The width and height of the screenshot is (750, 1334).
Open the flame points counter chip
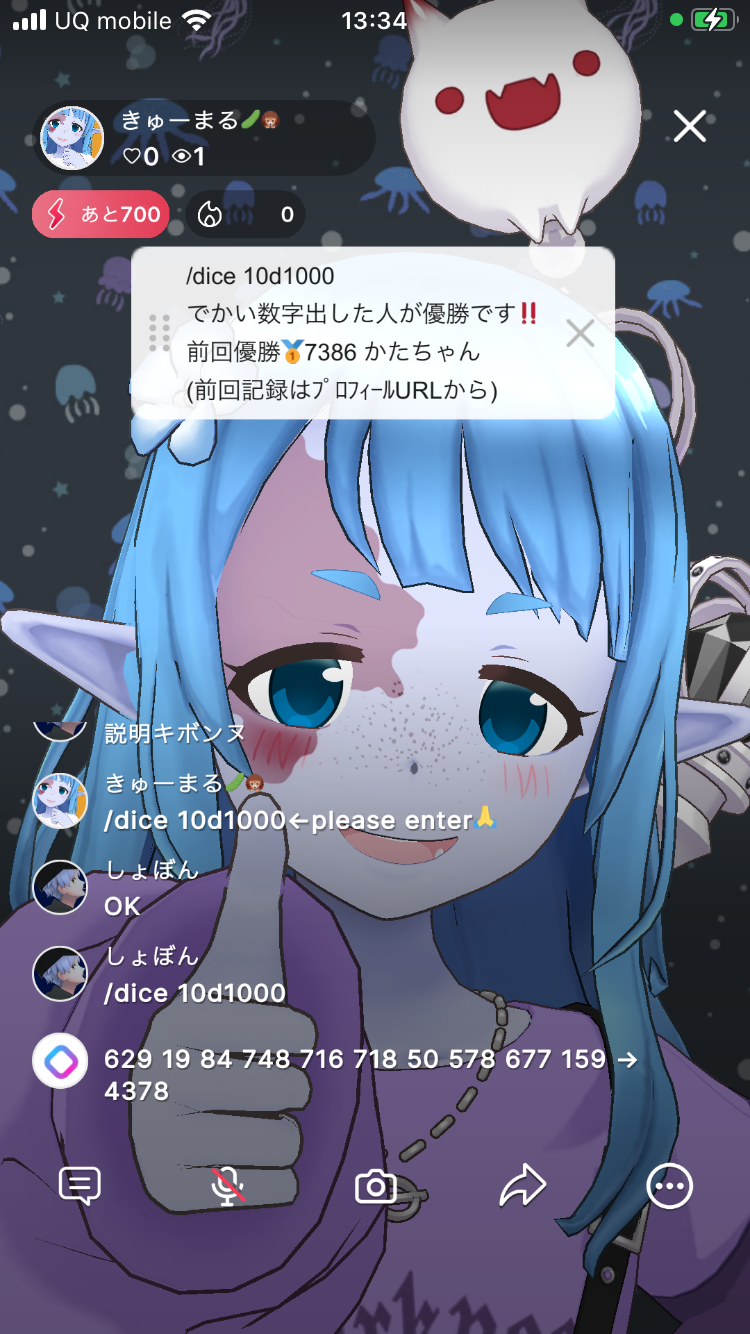pos(246,214)
